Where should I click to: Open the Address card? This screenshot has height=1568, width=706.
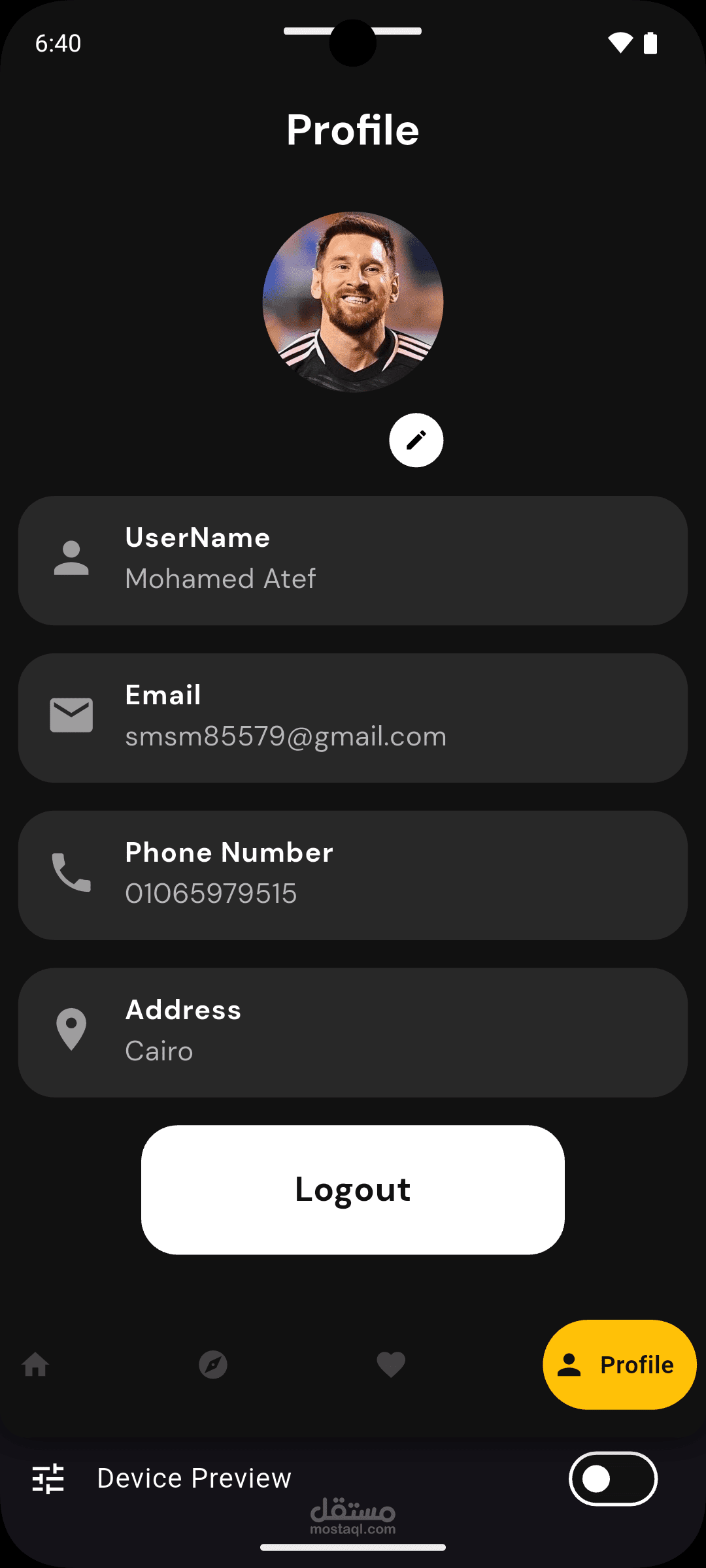[x=353, y=1032]
